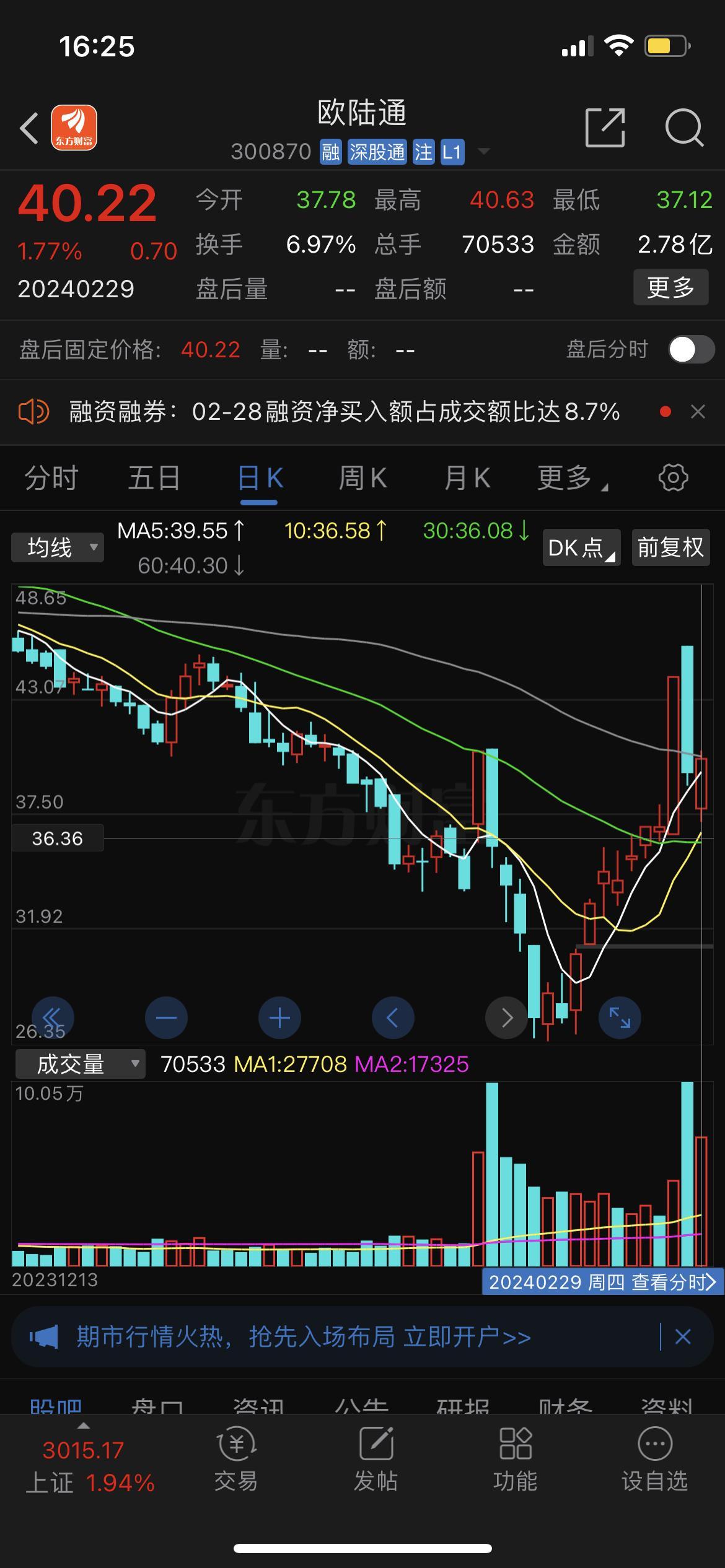Viewport: 725px width, 1568px height.
Task: Show more quote details via 更多 button
Action: (x=670, y=287)
